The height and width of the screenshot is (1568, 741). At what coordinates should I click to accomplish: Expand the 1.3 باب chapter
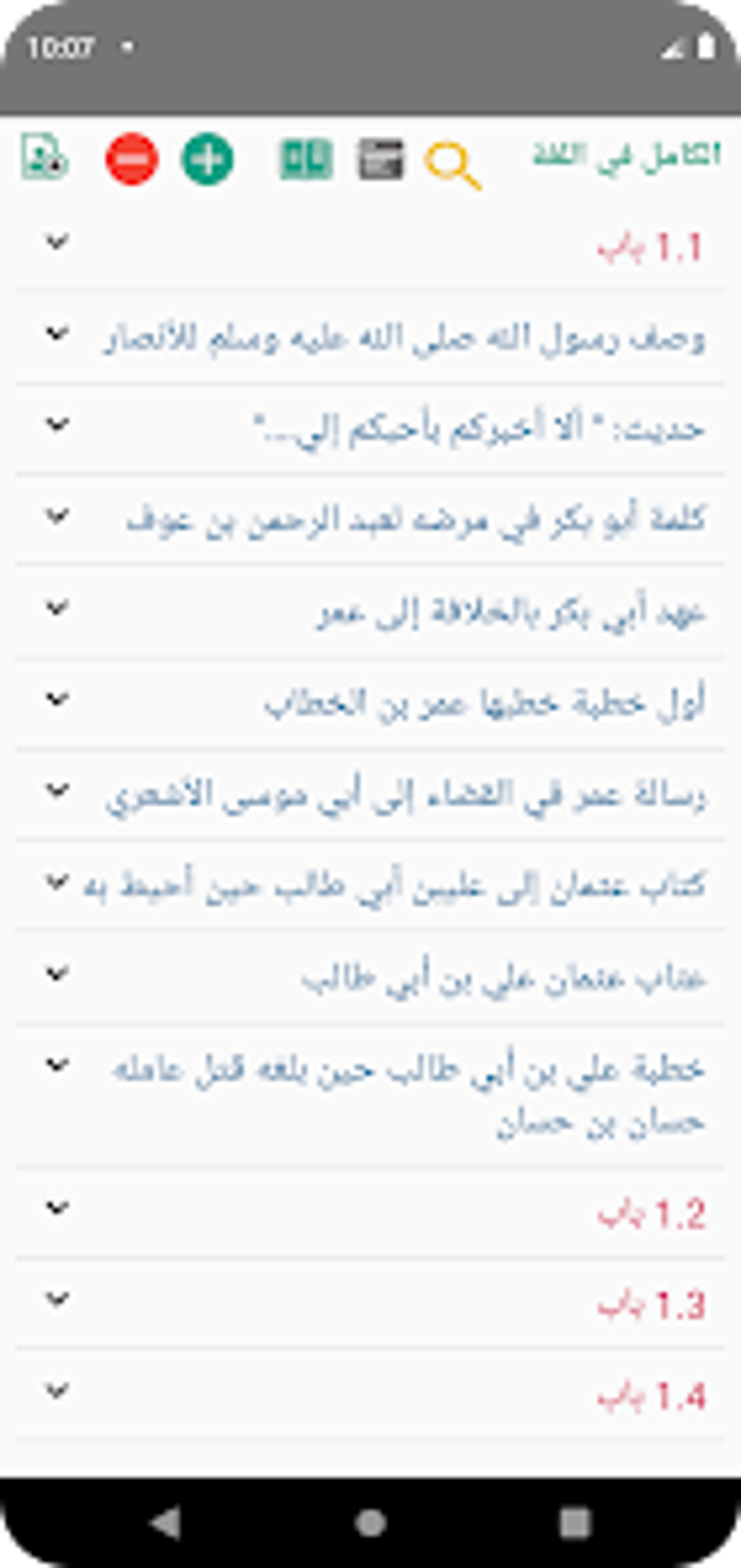tap(650, 1305)
